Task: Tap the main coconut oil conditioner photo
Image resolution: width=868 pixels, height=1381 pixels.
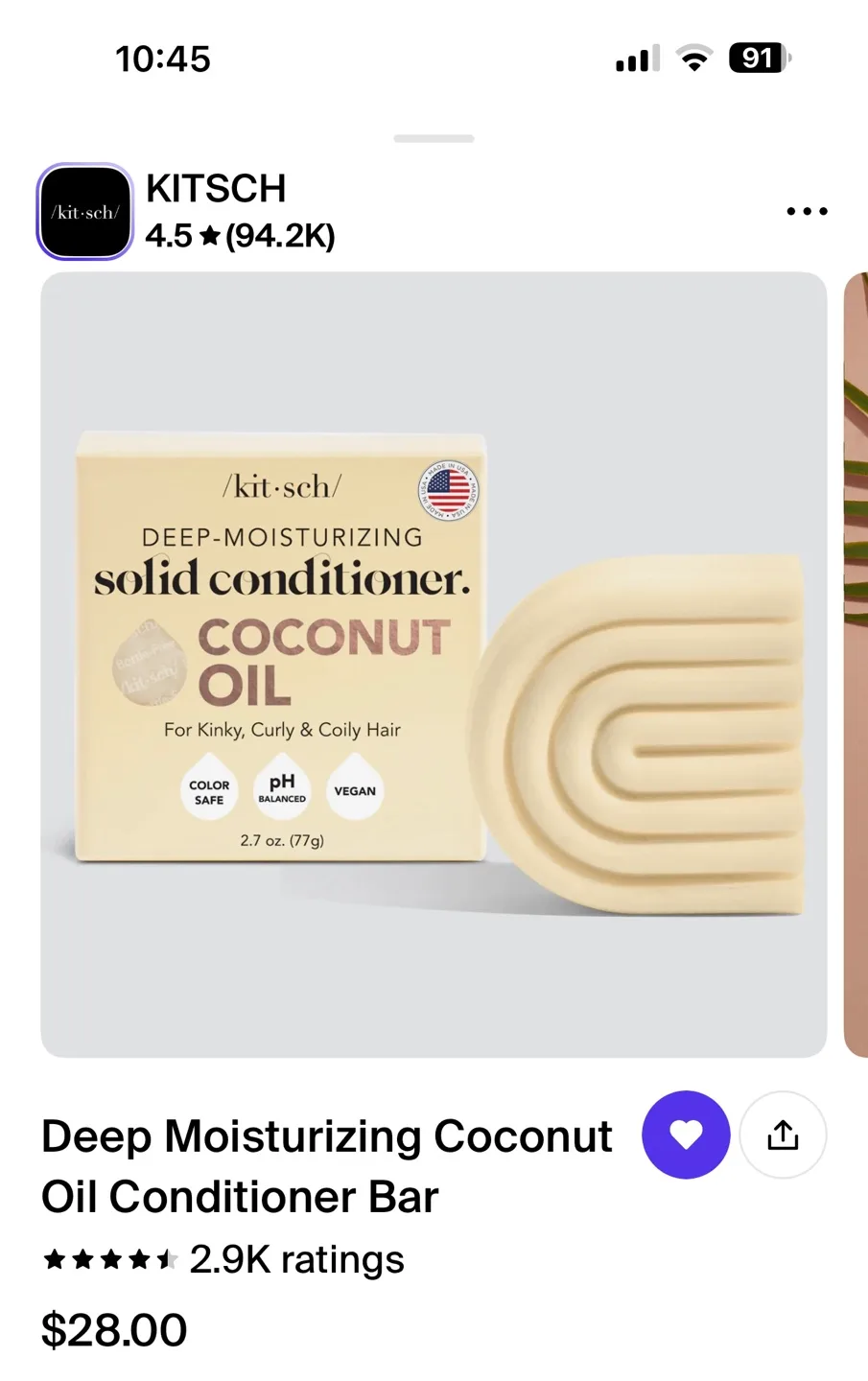Action: tap(434, 662)
